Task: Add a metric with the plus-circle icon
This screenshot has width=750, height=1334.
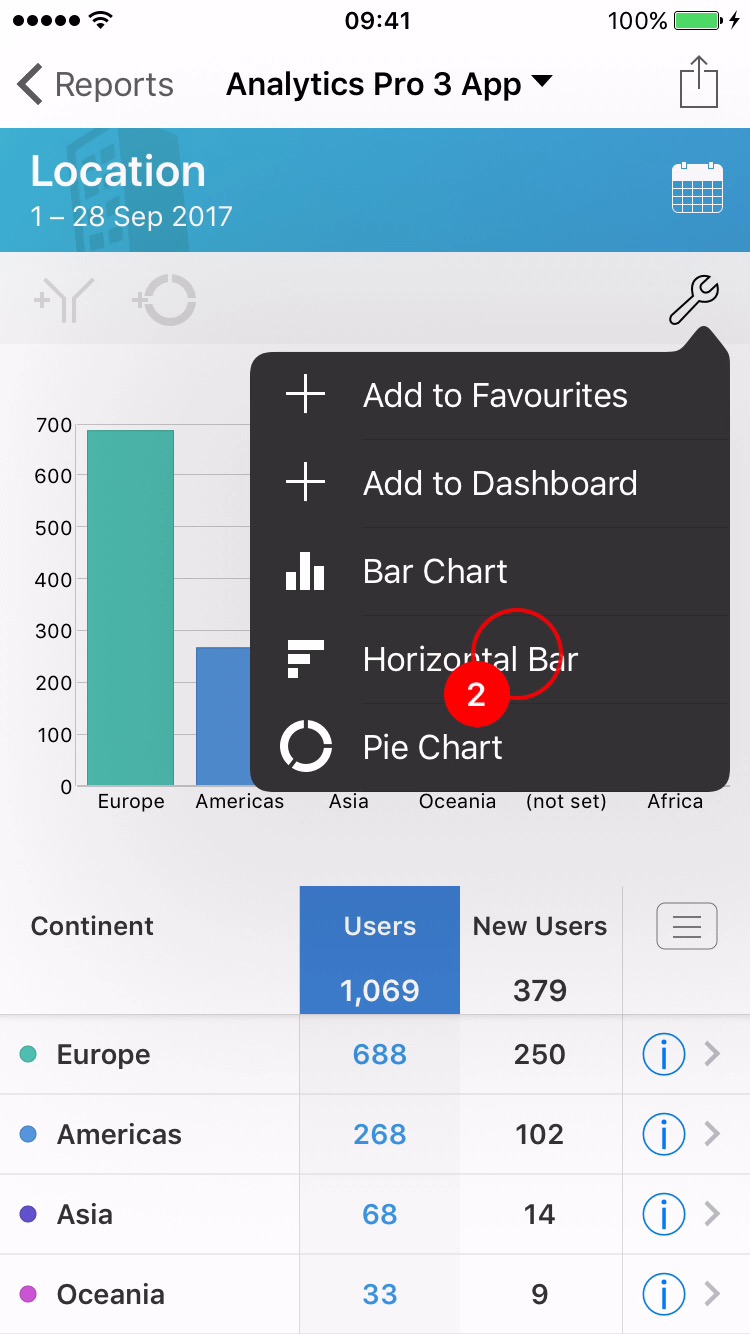Action: (164, 300)
